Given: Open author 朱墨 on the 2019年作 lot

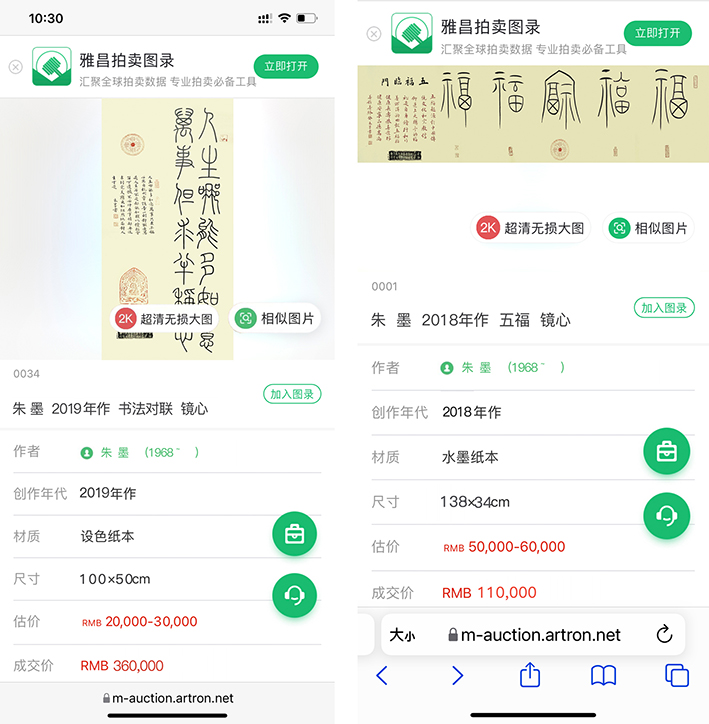Looking at the screenshot, I should click(x=114, y=452).
